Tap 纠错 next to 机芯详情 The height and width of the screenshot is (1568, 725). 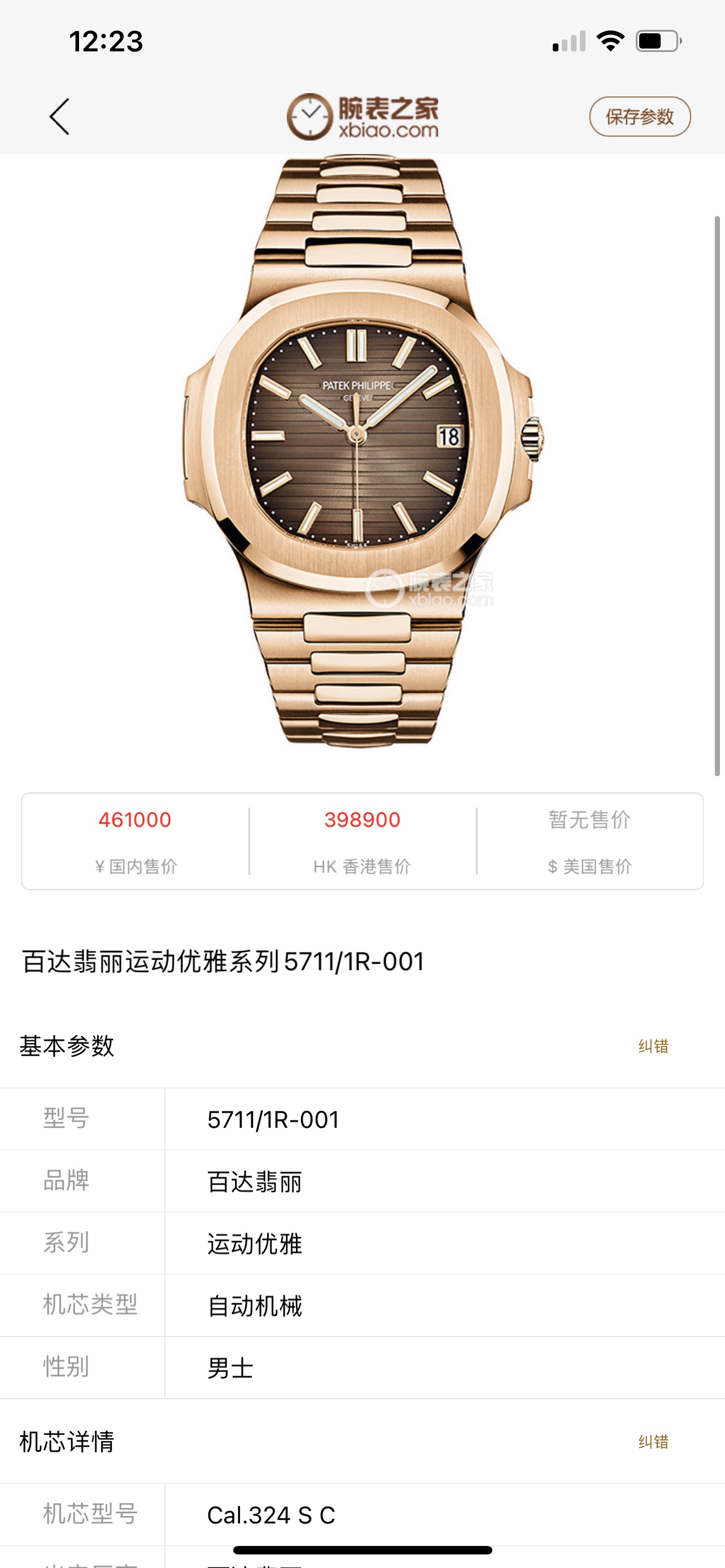click(x=653, y=1442)
